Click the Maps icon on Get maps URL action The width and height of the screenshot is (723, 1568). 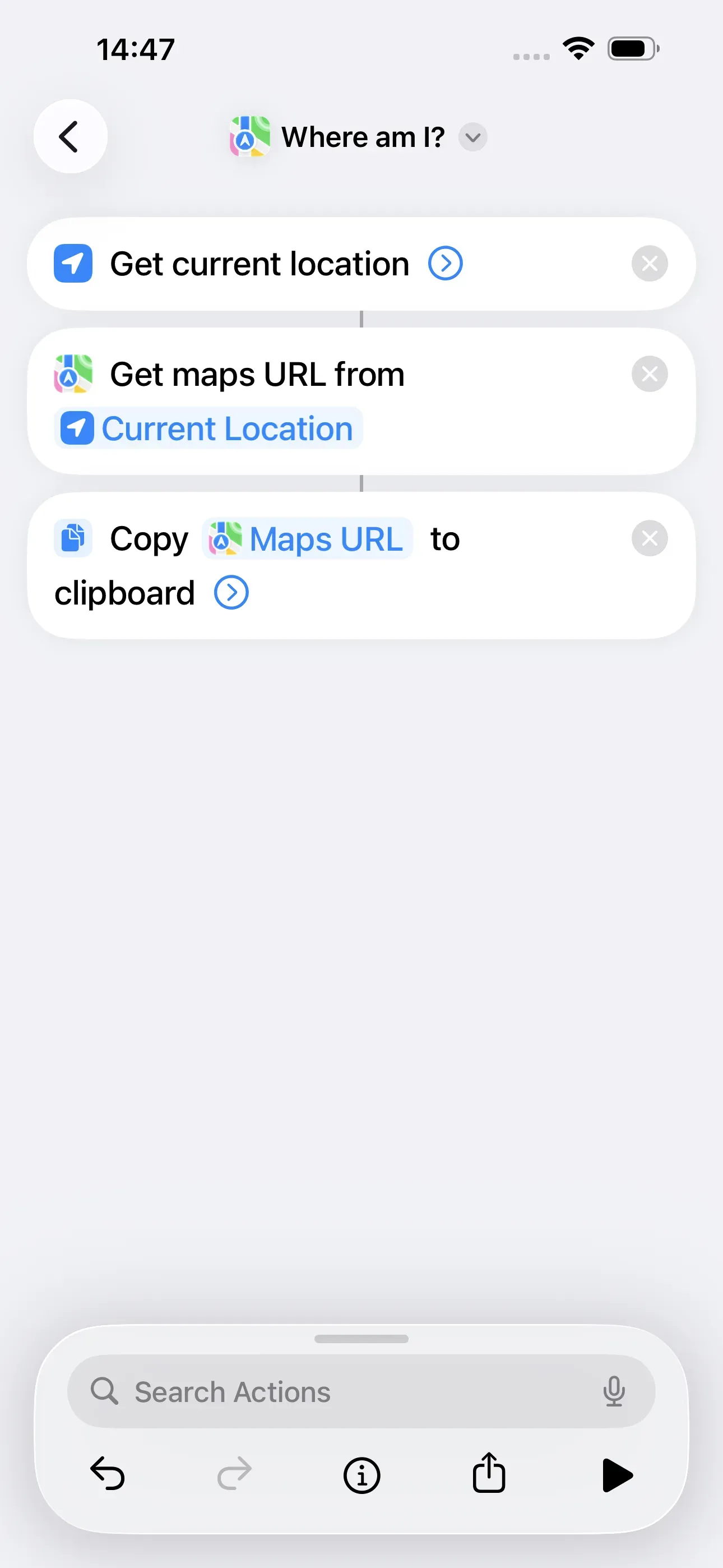click(73, 373)
